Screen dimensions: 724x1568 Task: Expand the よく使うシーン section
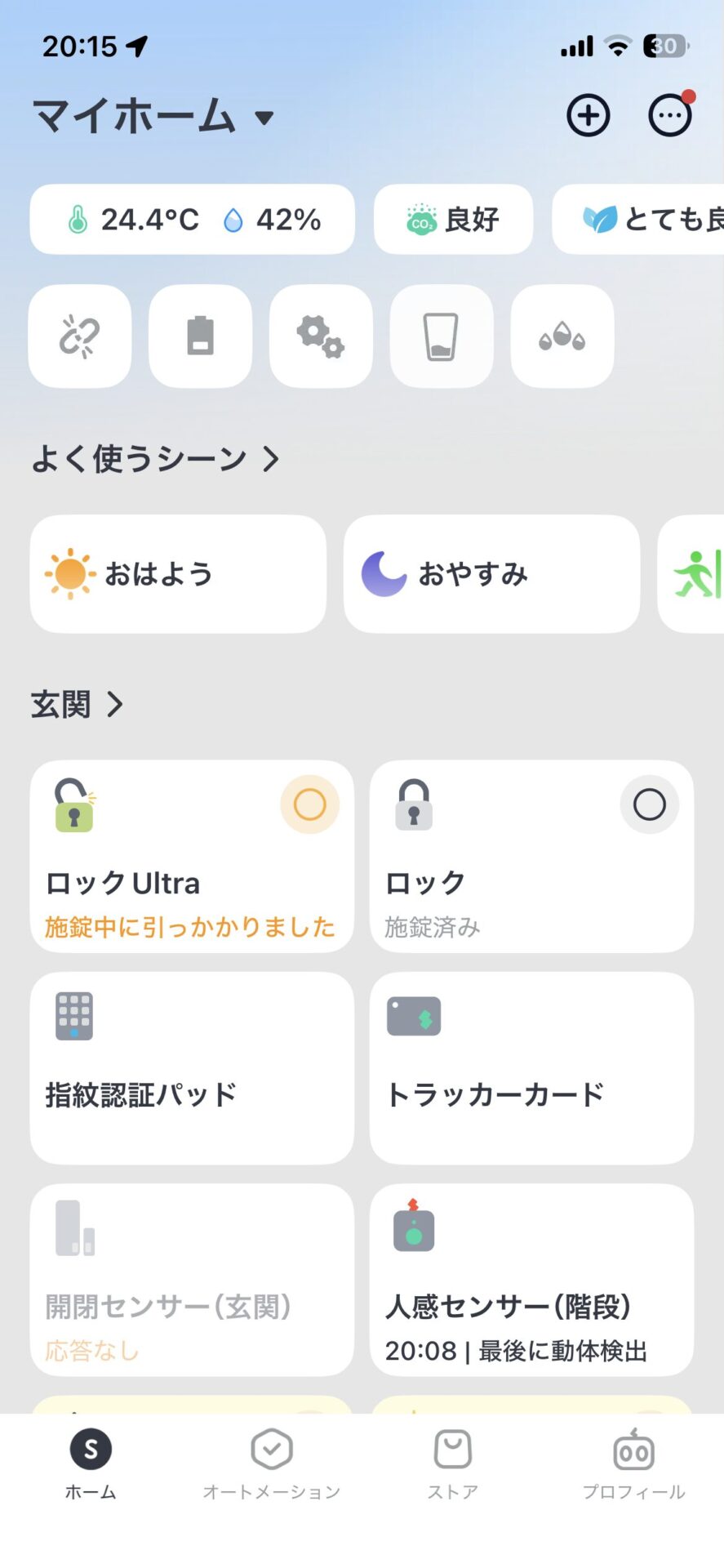pos(155,459)
